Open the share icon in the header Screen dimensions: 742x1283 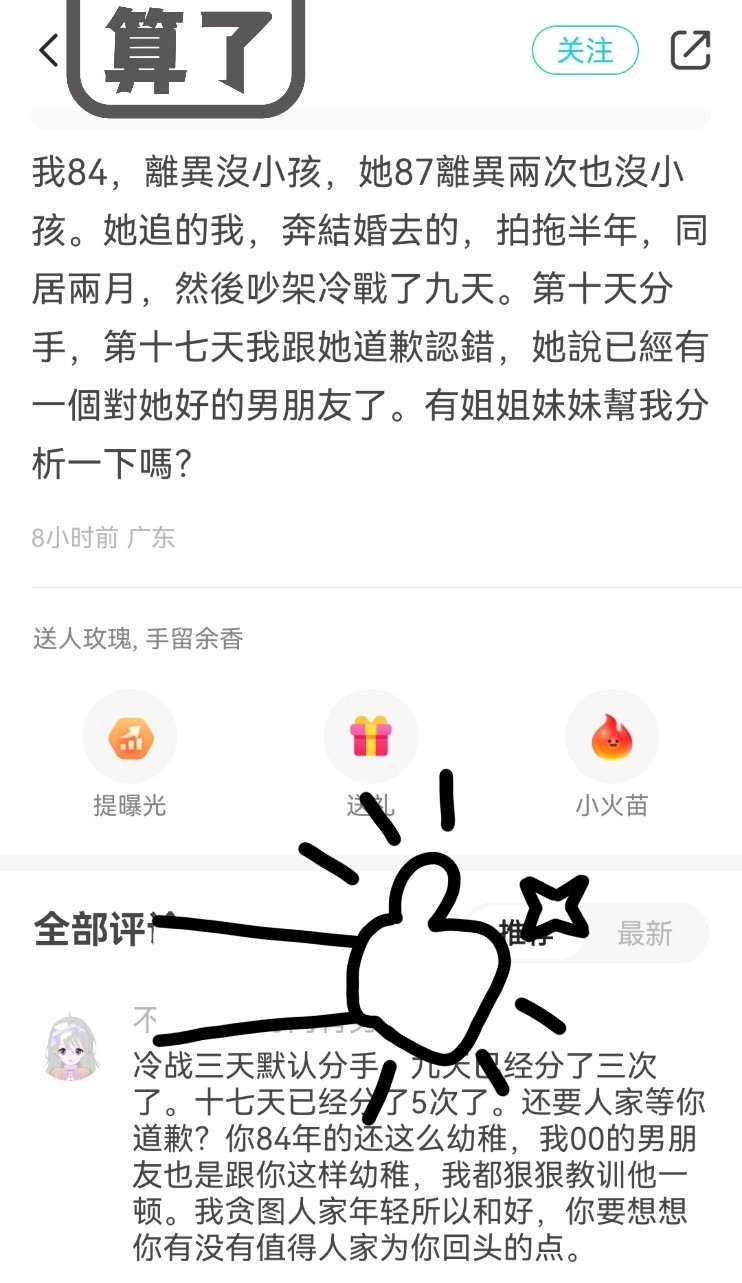coord(690,50)
